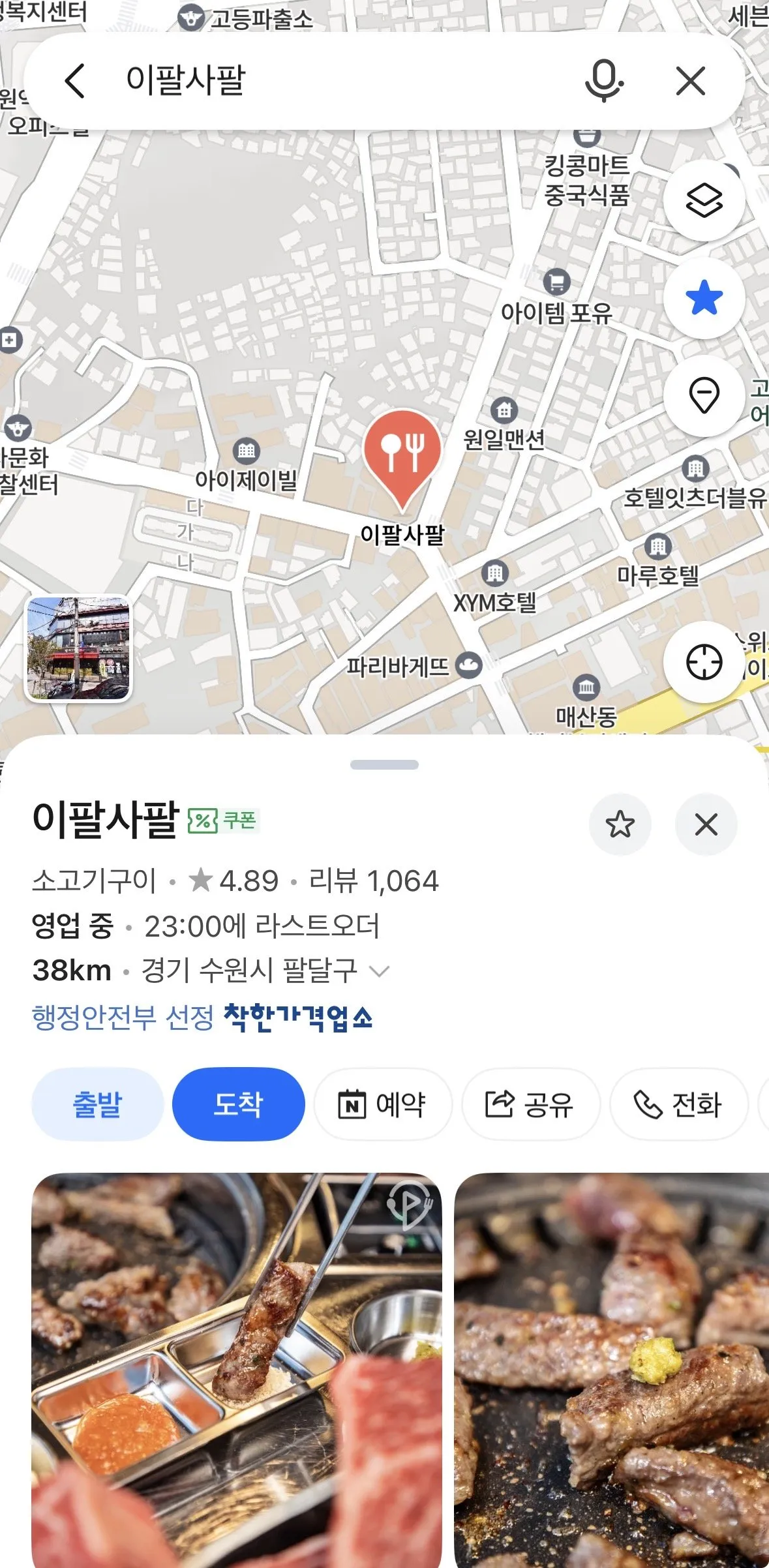
Task: Tap 도착 to set as destination
Action: pos(239,1104)
